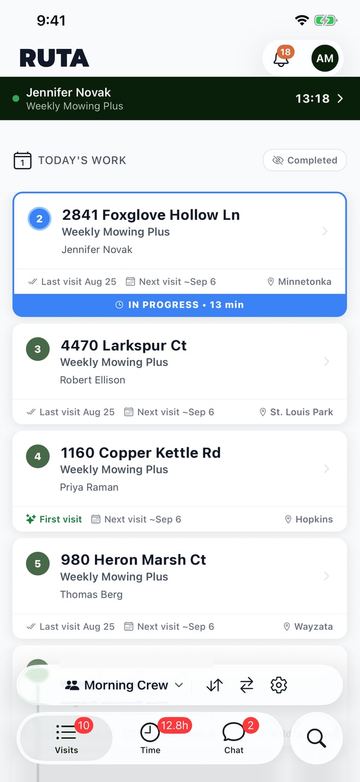Switch to the Chat tab
Viewport: 360px width, 782px height.
pos(234,738)
